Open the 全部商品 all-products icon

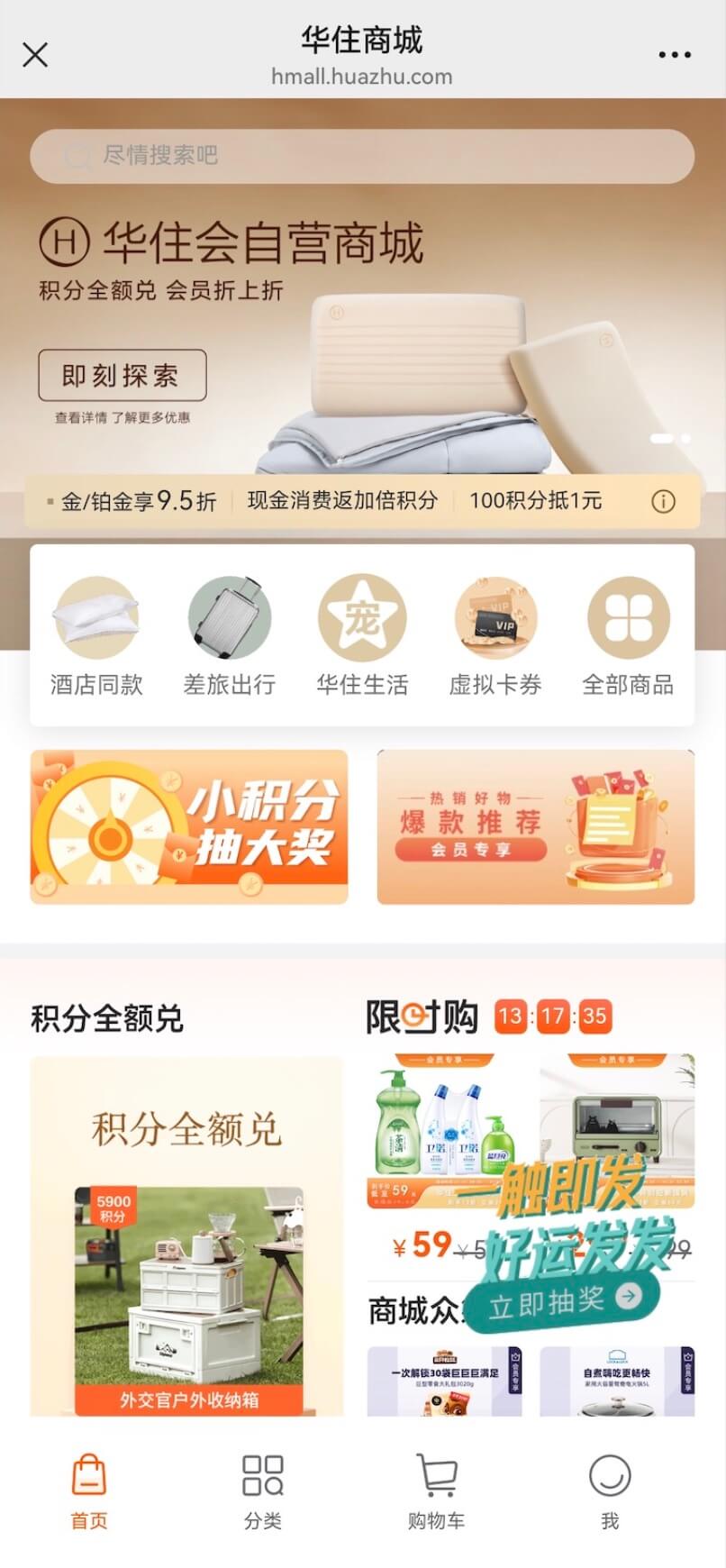pyautogui.click(x=628, y=618)
